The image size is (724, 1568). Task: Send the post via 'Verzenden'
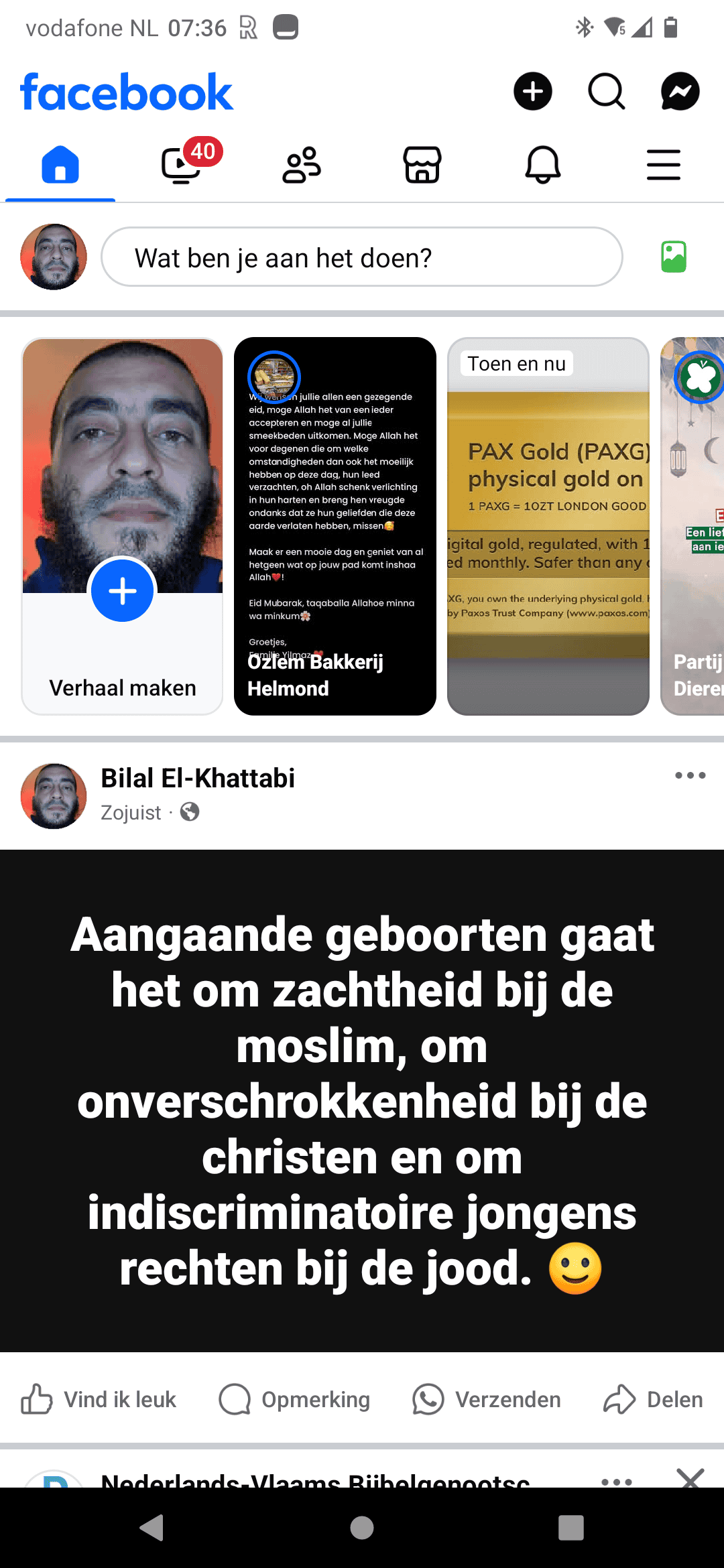coord(487,1399)
